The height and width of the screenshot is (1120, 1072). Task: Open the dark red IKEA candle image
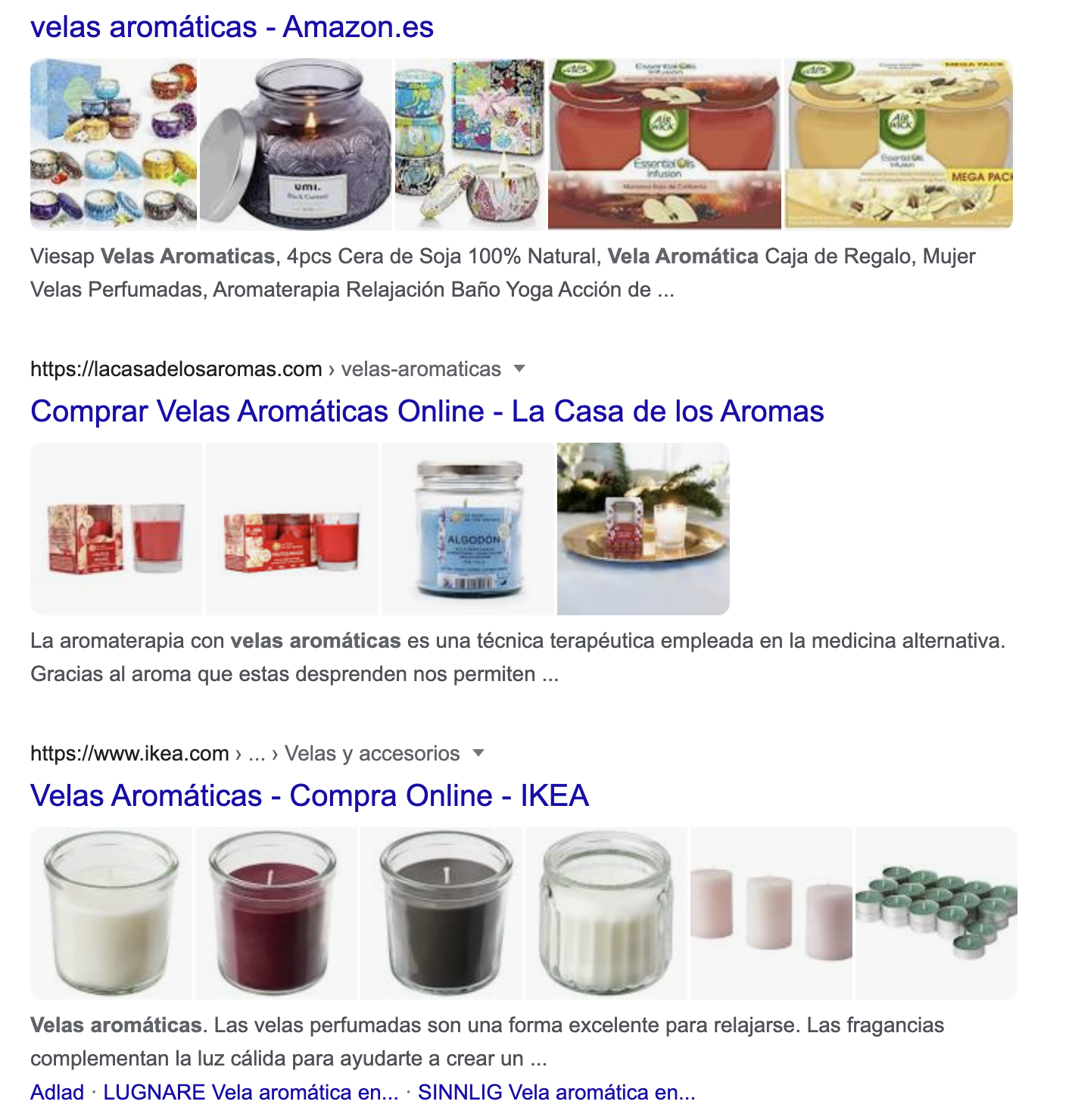(276, 913)
